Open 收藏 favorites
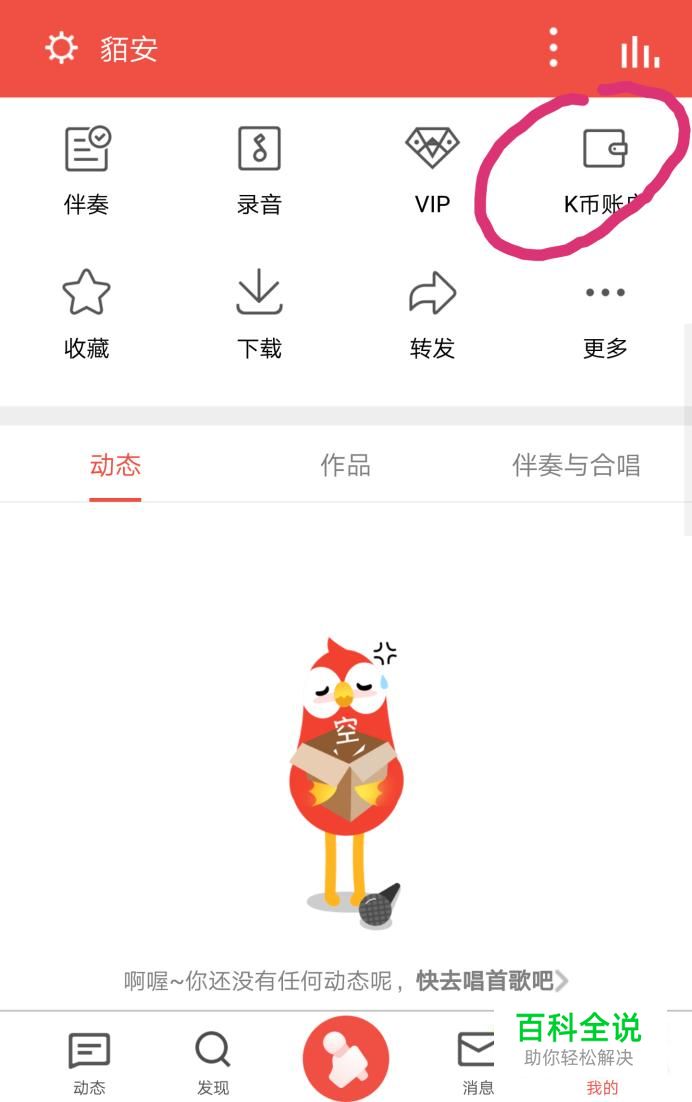Viewport: 692px width, 1102px height. tap(87, 314)
